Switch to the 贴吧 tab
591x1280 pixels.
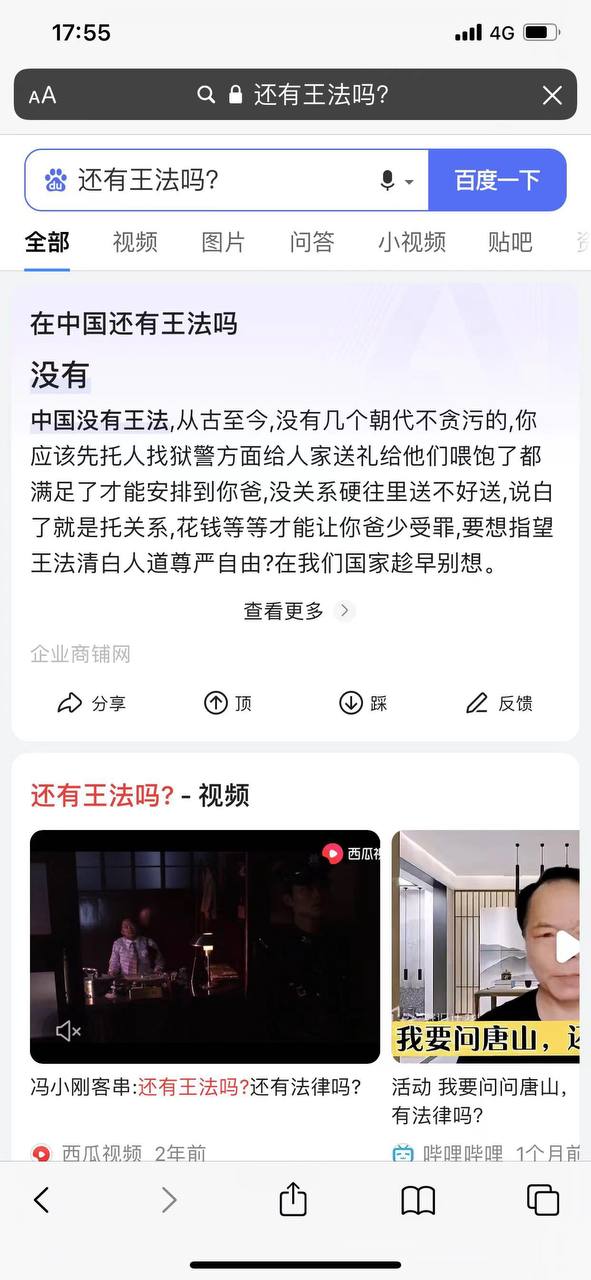tap(510, 242)
